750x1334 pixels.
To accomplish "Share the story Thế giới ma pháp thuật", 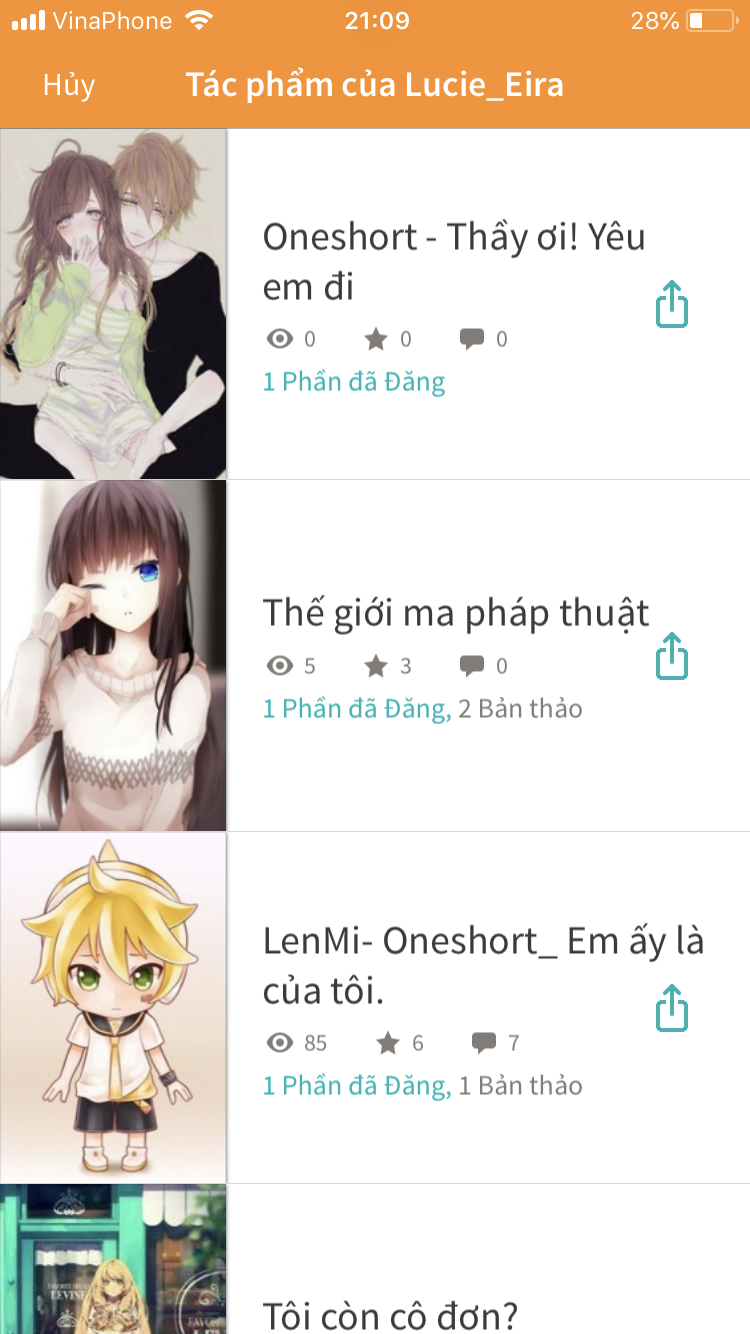I will click(x=672, y=656).
